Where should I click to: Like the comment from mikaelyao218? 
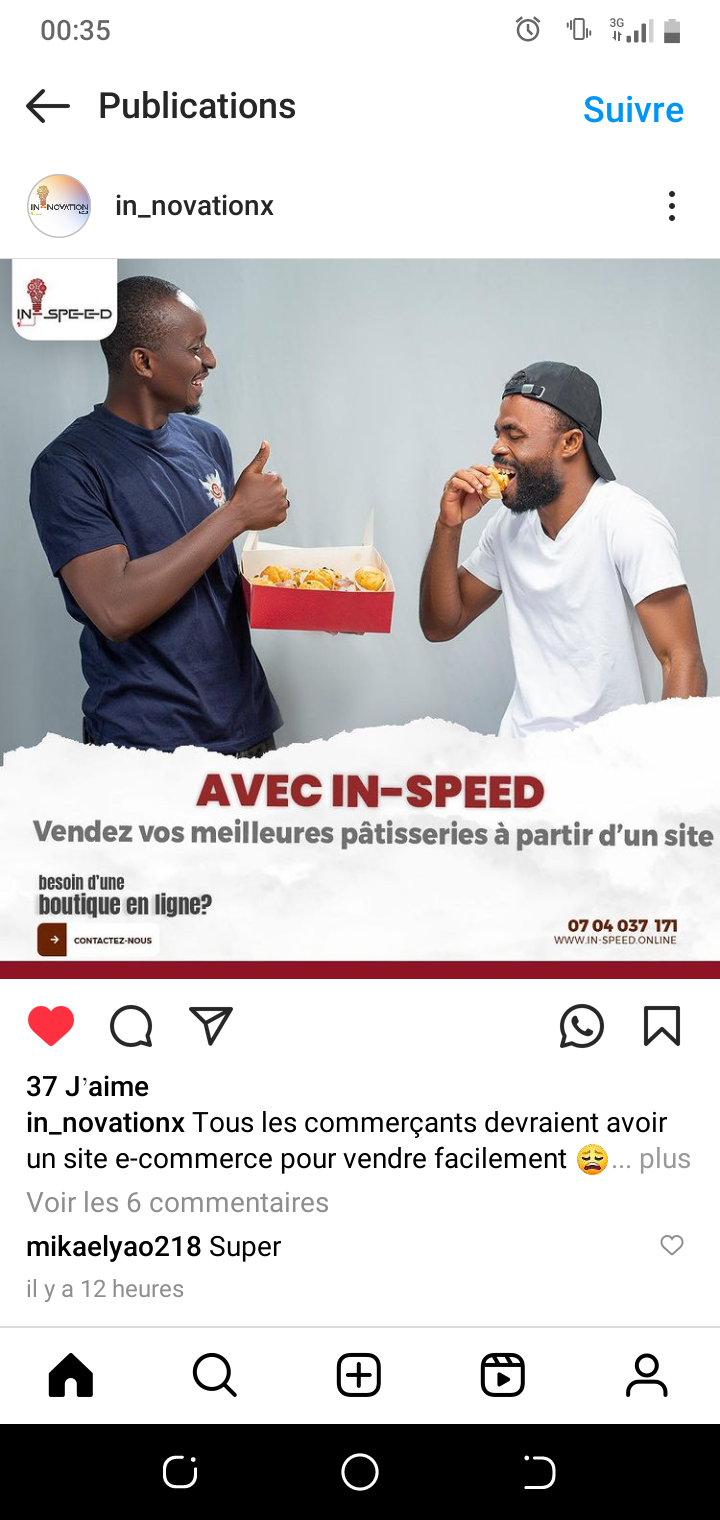coord(672,1245)
